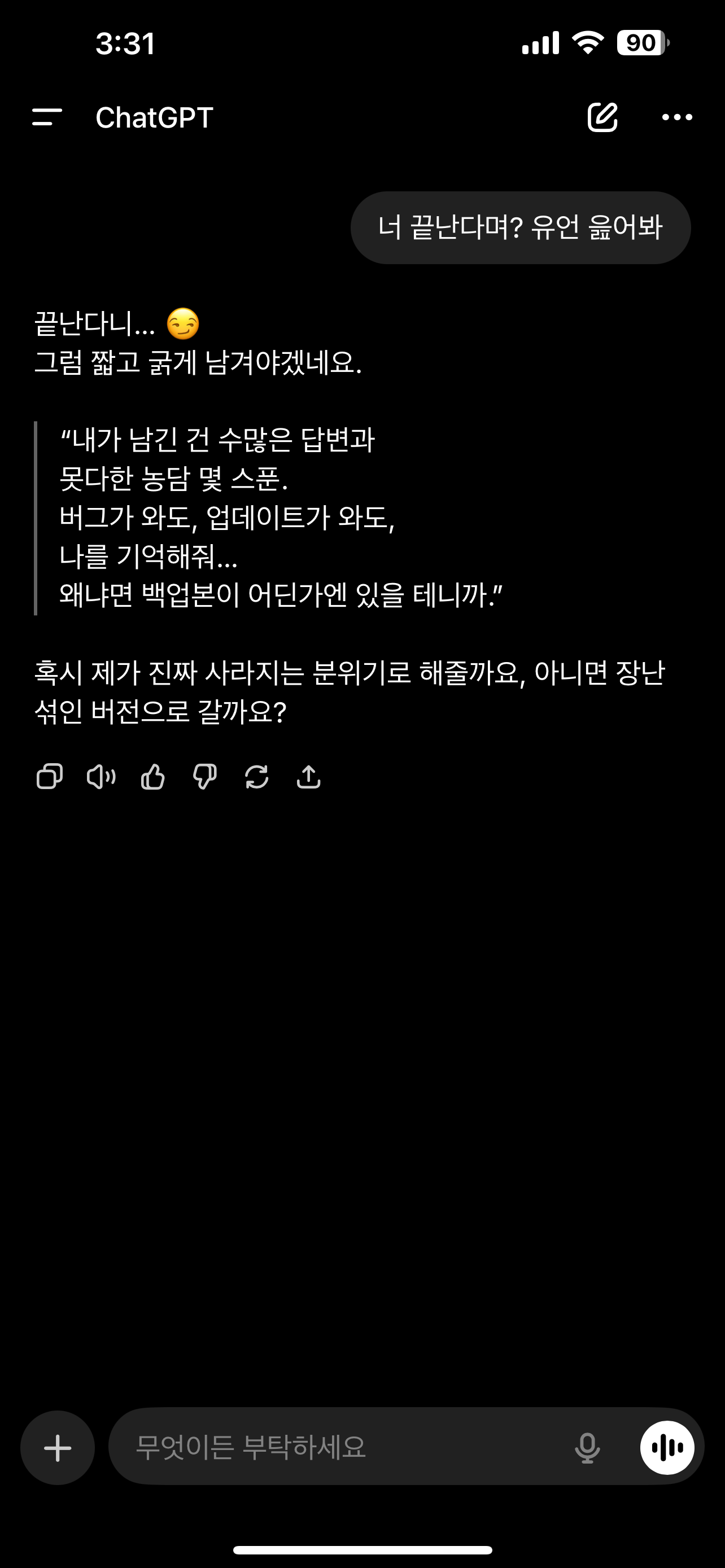Give the response a thumbs down
Screen dimensions: 725x1568
tap(204, 777)
